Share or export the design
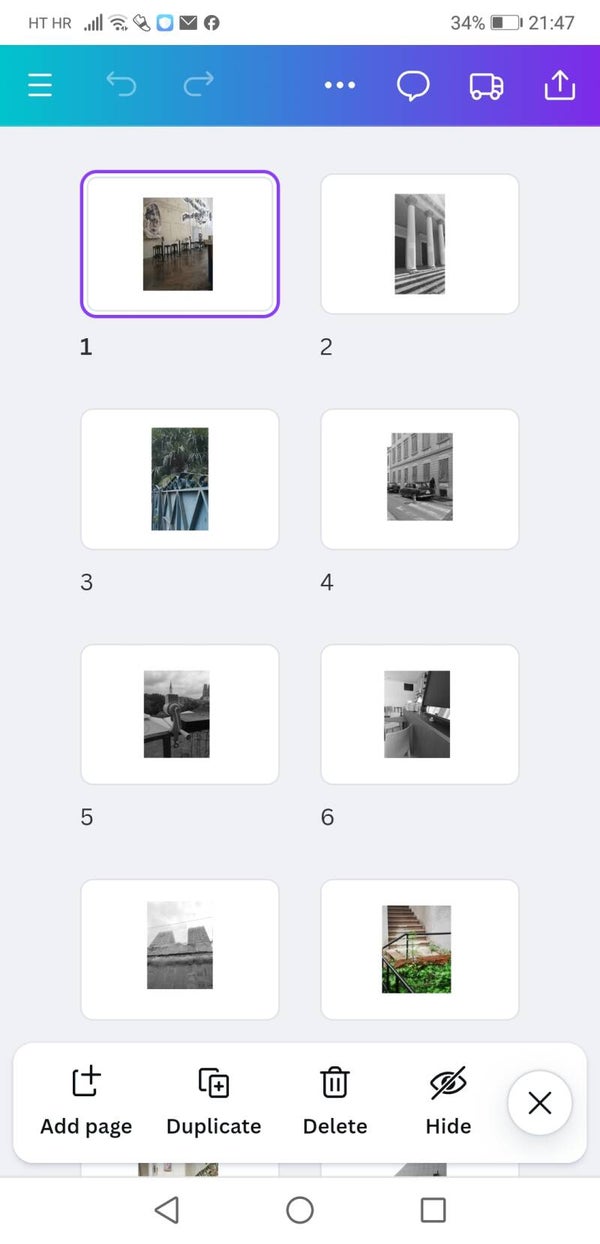The image size is (600, 1244). click(x=560, y=85)
